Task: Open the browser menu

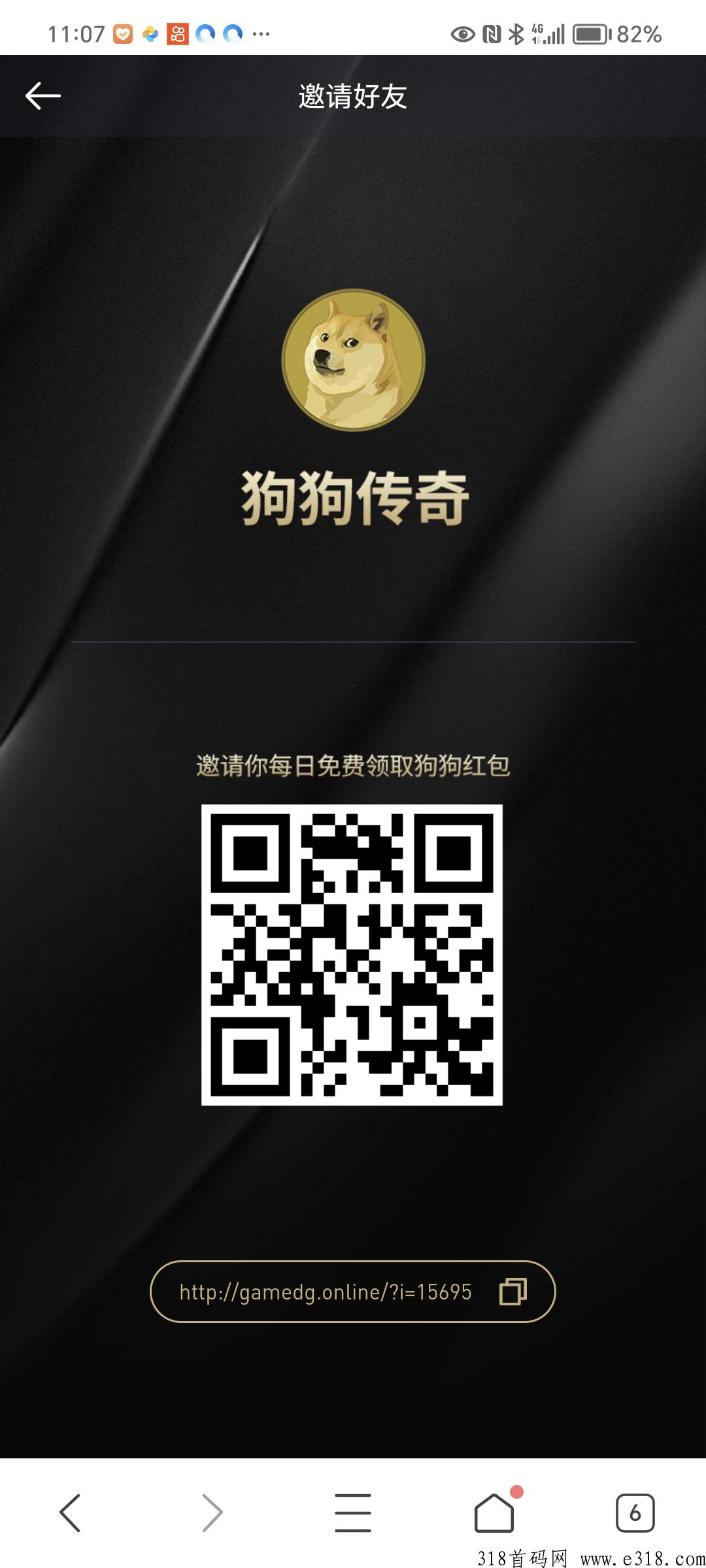Action: tap(353, 1512)
